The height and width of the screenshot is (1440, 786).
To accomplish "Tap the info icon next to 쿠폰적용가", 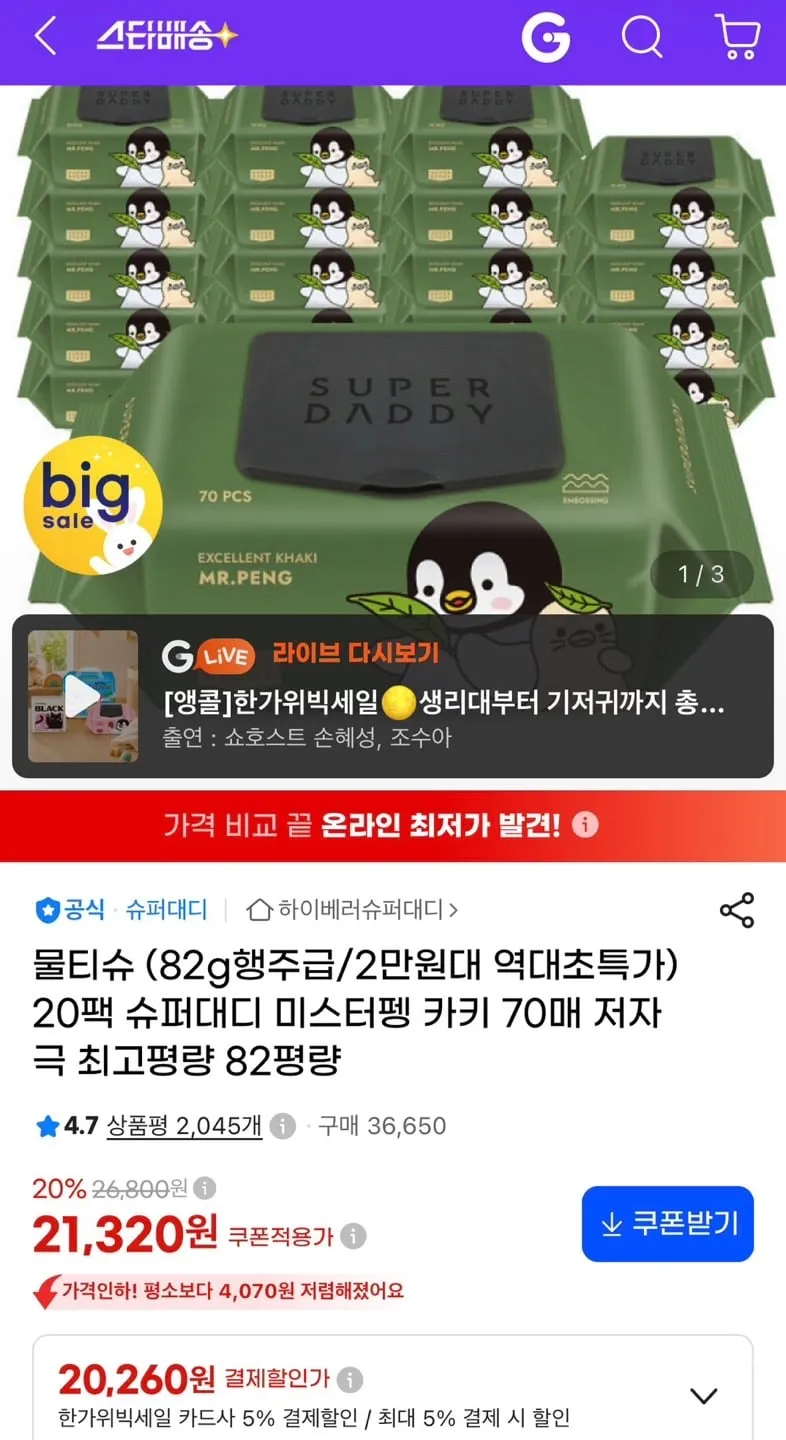I will tap(353, 1236).
